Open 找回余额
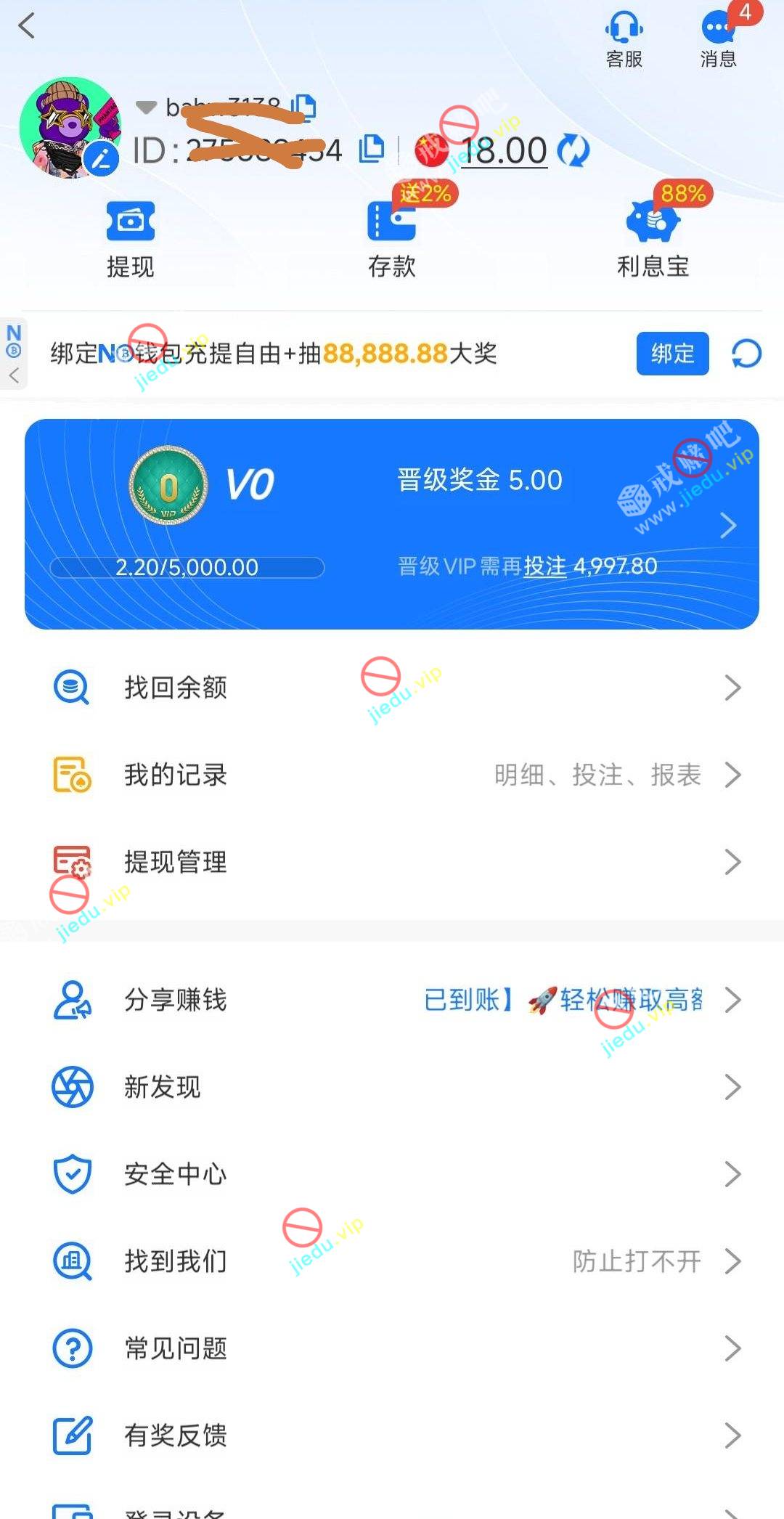Image resolution: width=784 pixels, height=1519 pixels. point(392,688)
